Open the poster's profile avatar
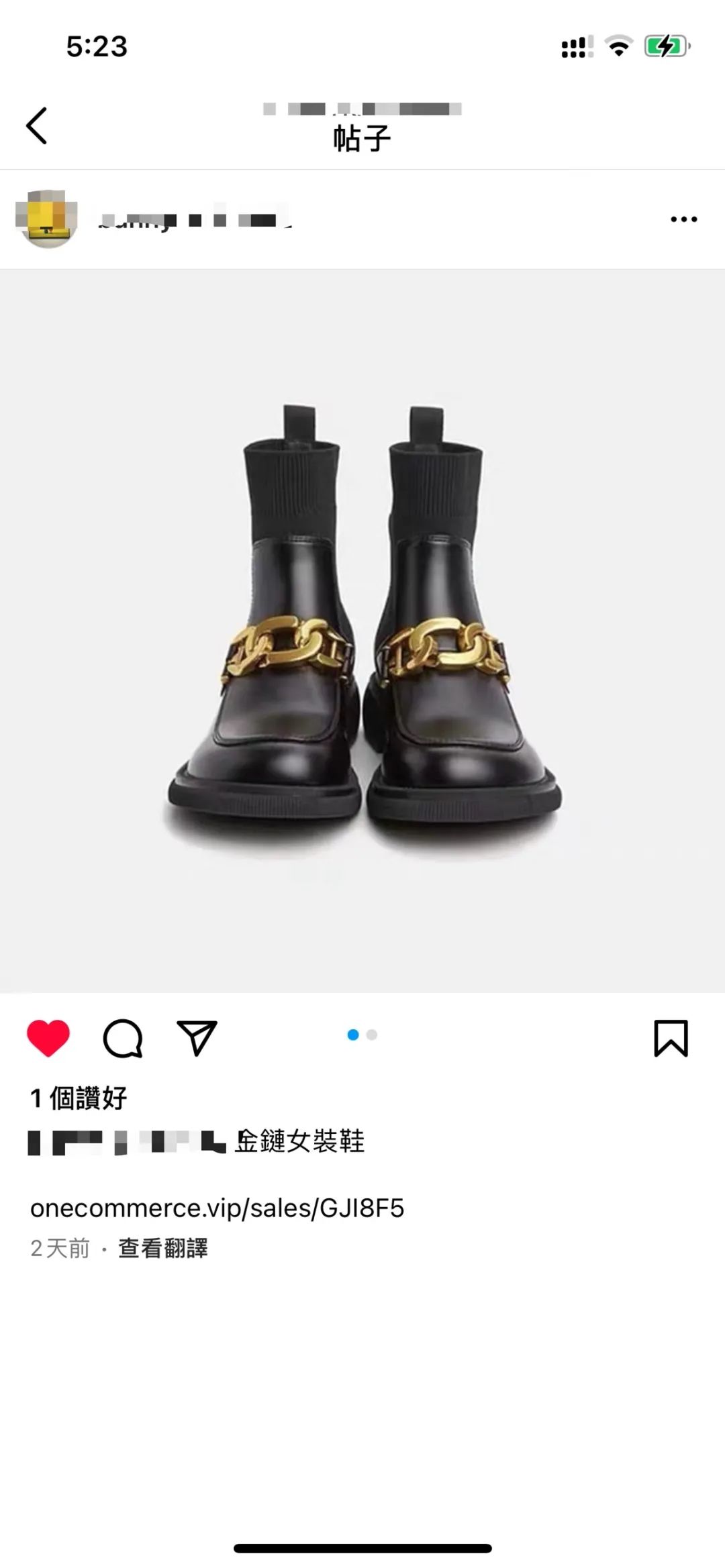This screenshot has height=1568, width=725. (46, 219)
